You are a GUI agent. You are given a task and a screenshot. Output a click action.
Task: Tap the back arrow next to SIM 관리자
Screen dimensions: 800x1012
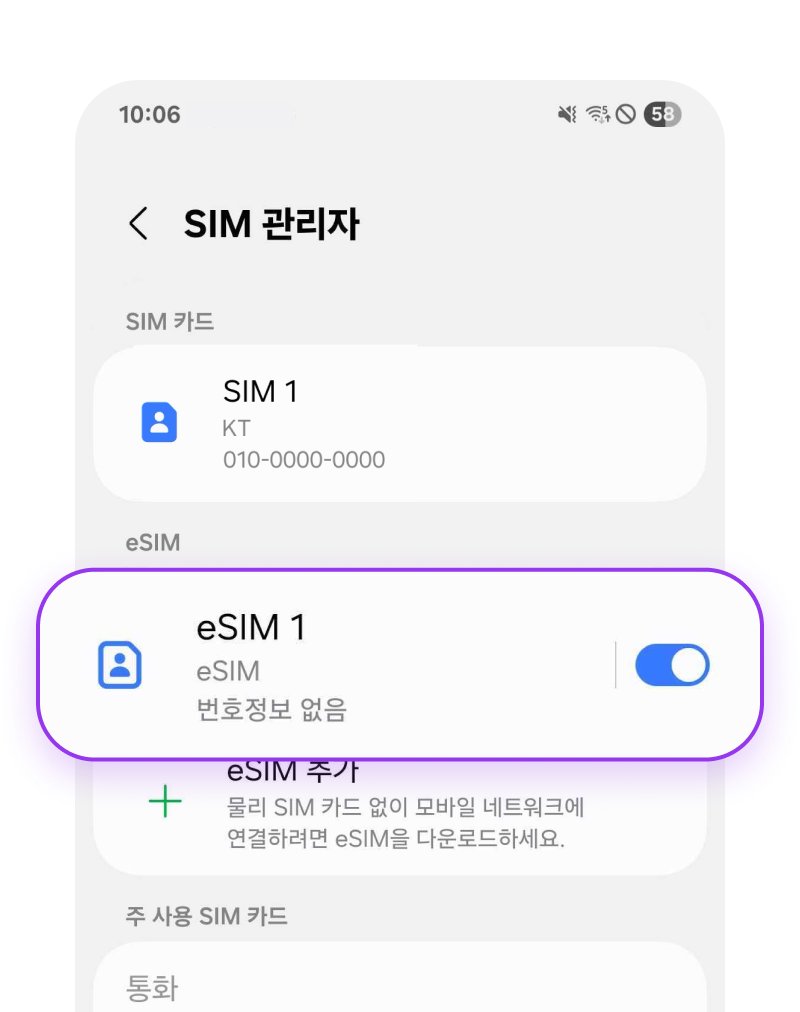tap(137, 224)
